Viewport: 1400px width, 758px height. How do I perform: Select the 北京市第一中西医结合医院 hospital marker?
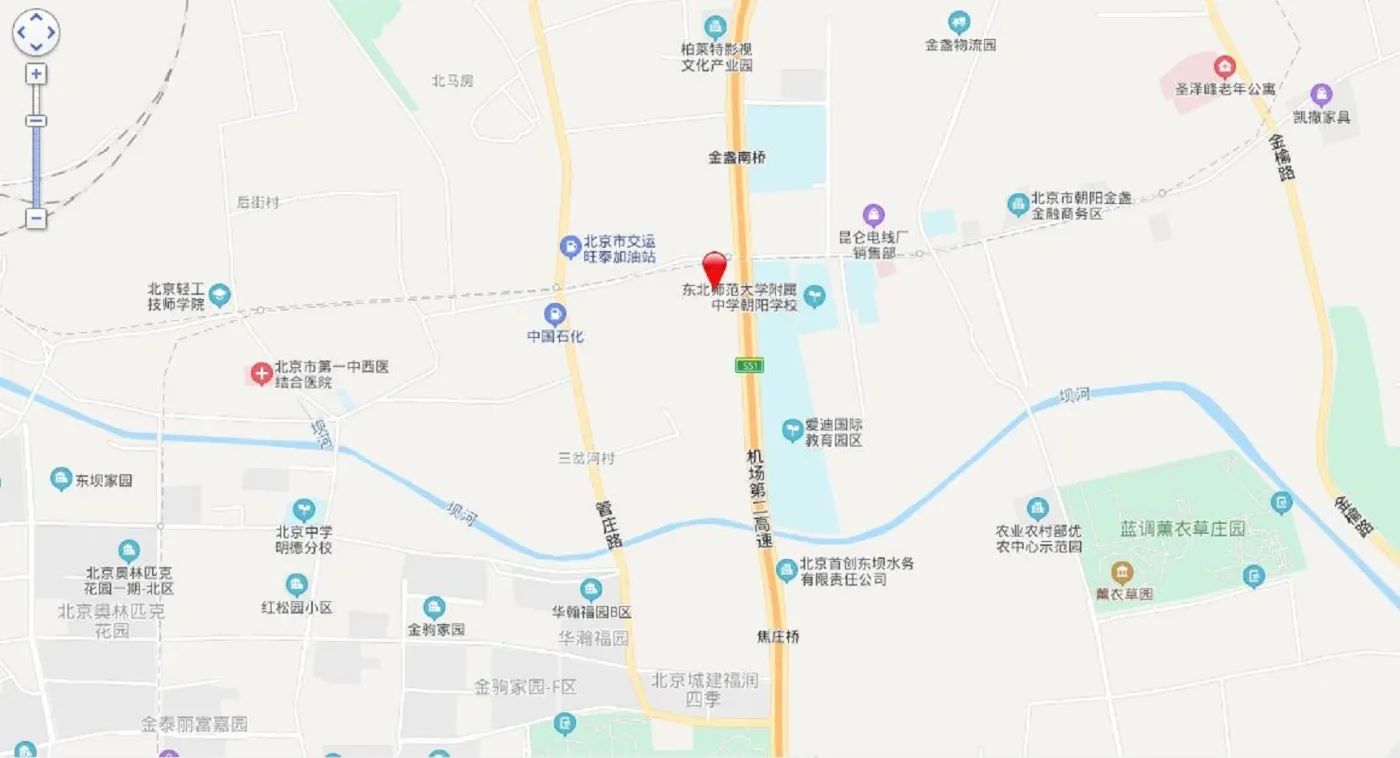[x=261, y=375]
